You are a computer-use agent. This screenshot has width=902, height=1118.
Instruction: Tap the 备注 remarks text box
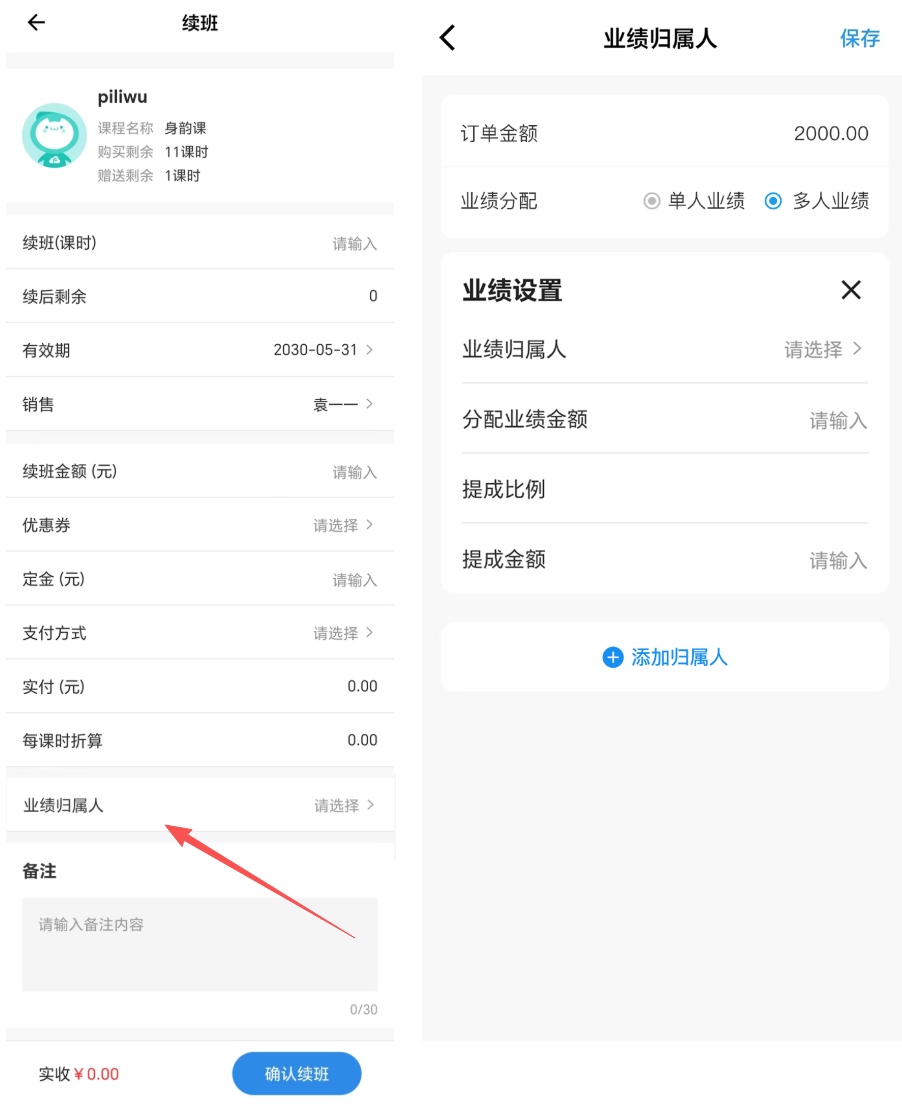pos(200,944)
